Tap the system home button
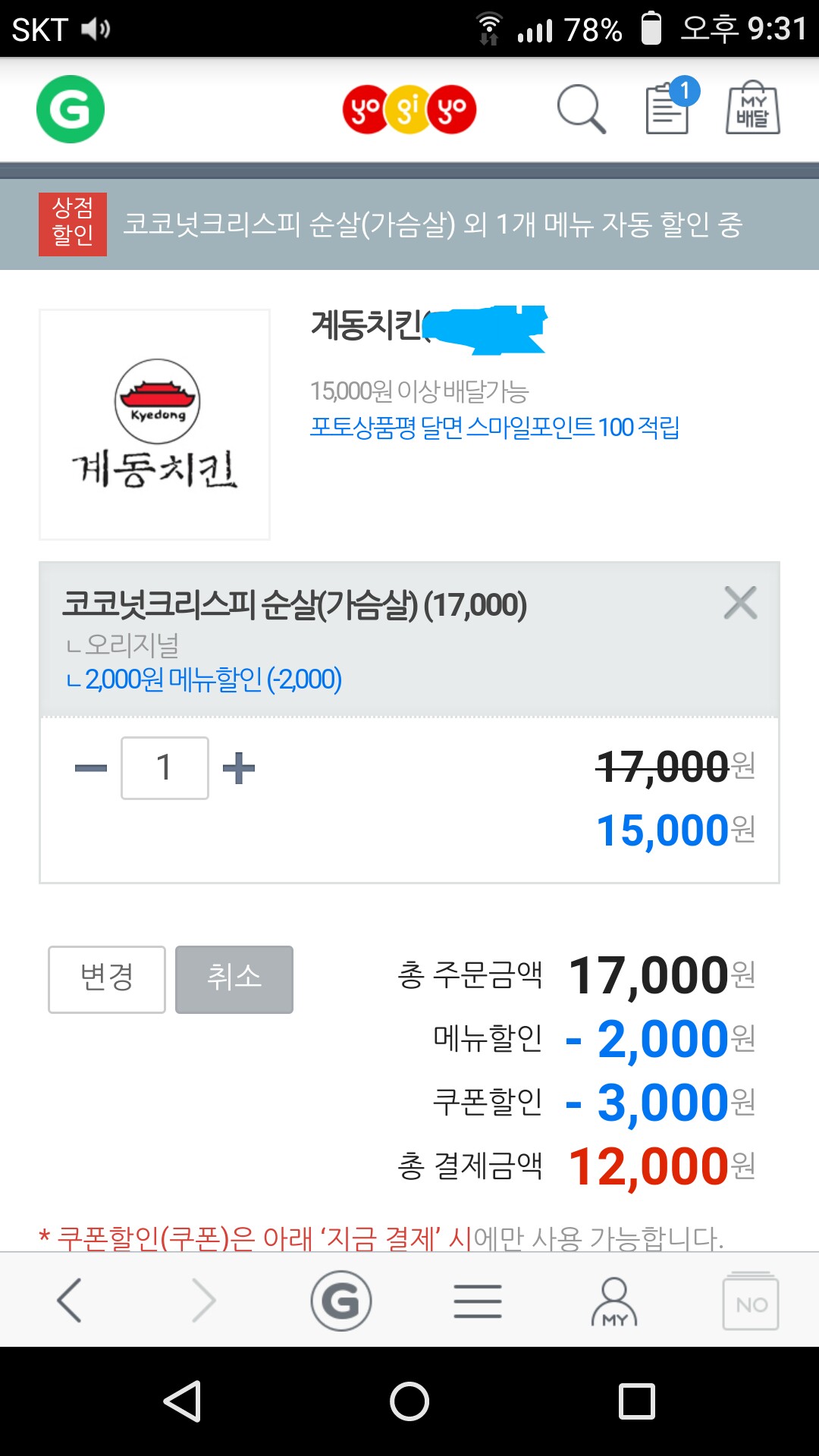The height and width of the screenshot is (1456, 819). 409,1401
